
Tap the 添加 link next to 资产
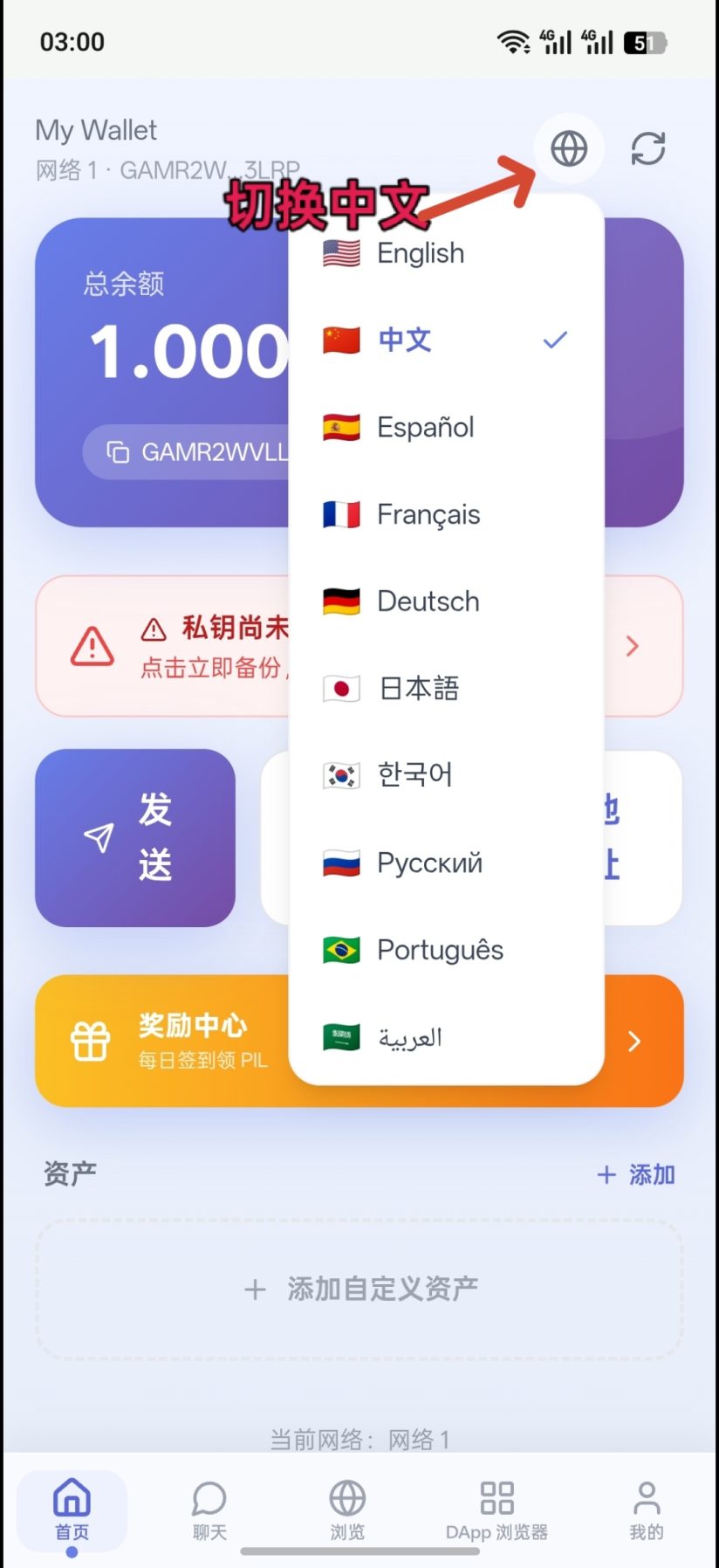pos(636,1174)
